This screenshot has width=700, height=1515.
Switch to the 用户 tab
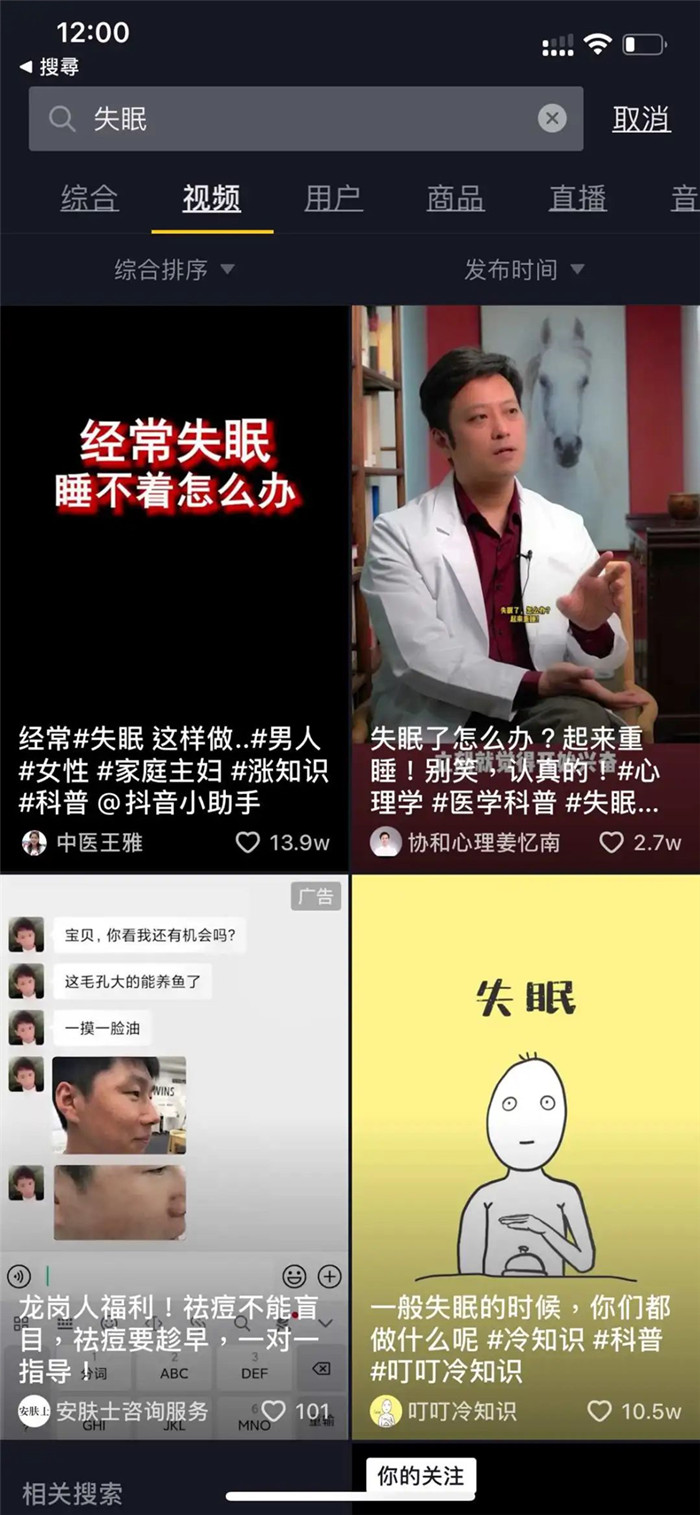pos(333,198)
